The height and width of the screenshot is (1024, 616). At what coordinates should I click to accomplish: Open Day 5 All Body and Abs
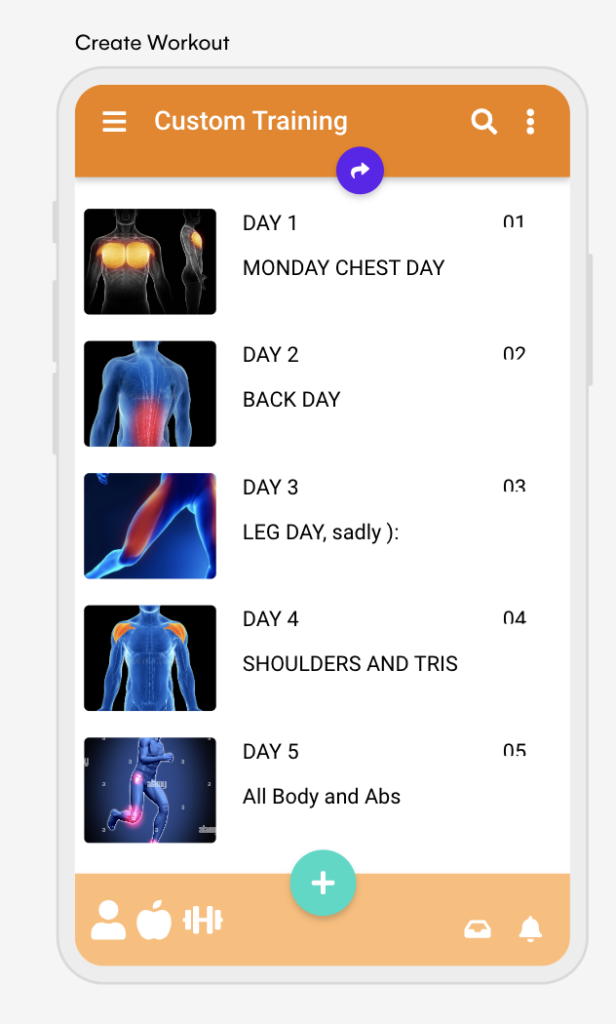point(322,790)
